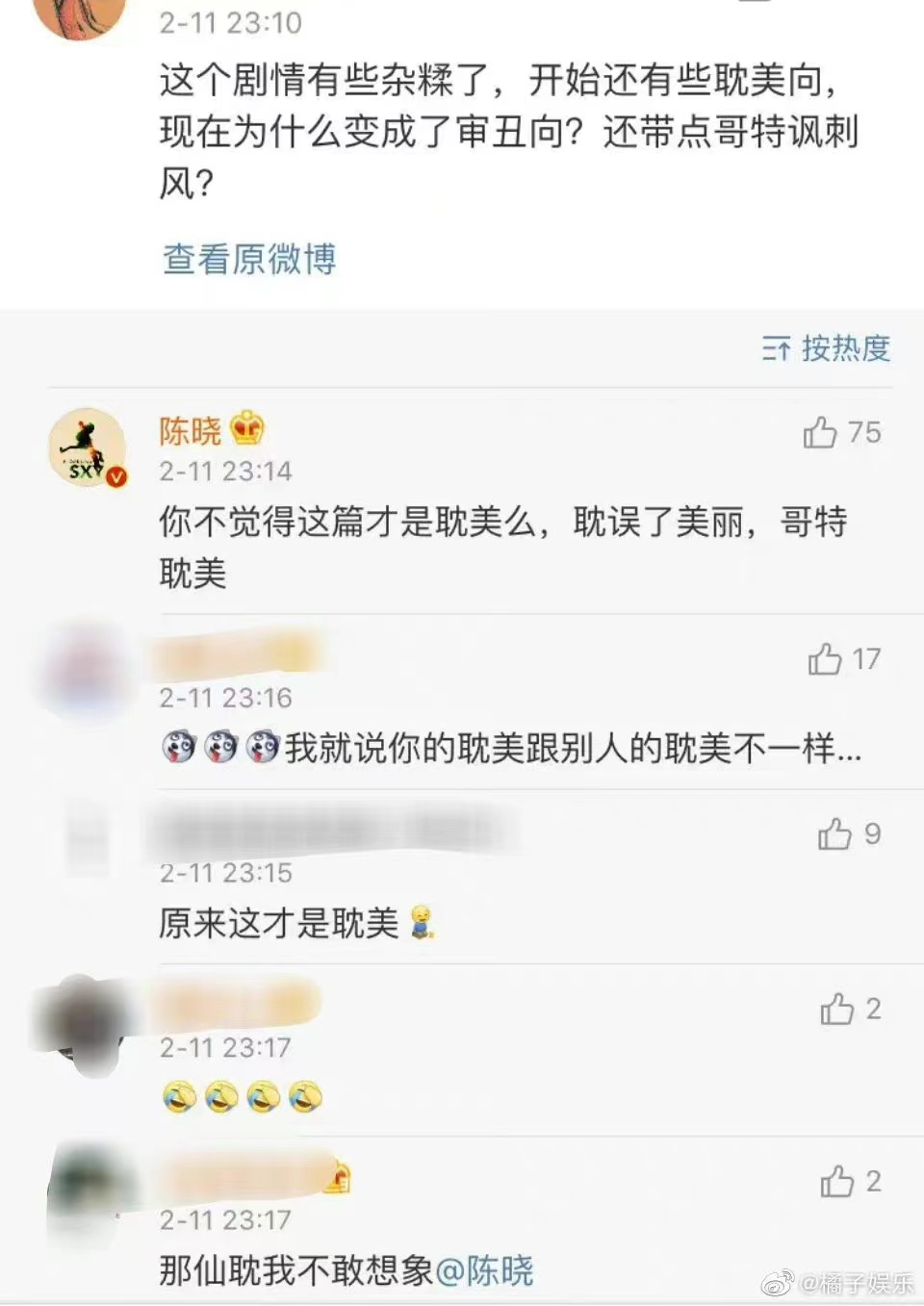
Task: Change comment sorting via 按热度
Action: pyautogui.click(x=827, y=348)
